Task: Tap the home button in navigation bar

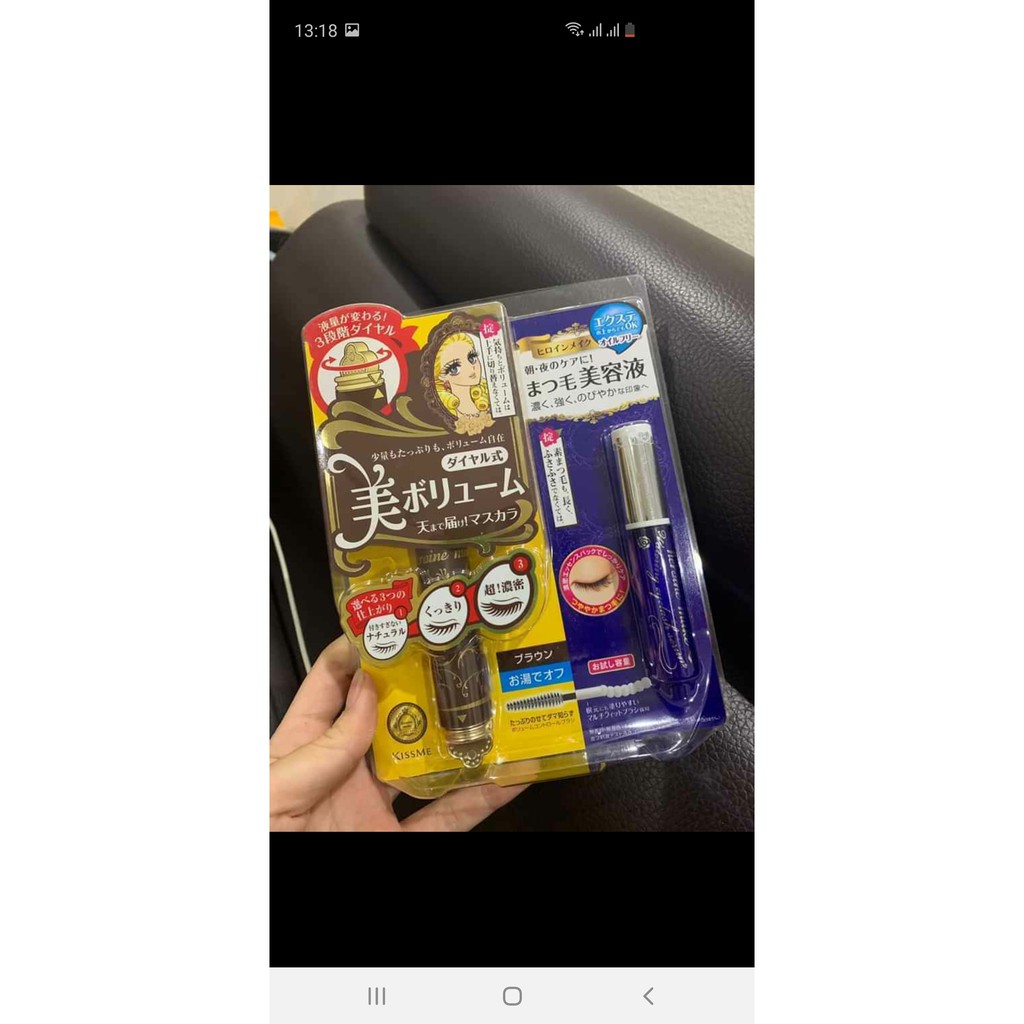Action: coord(512,996)
